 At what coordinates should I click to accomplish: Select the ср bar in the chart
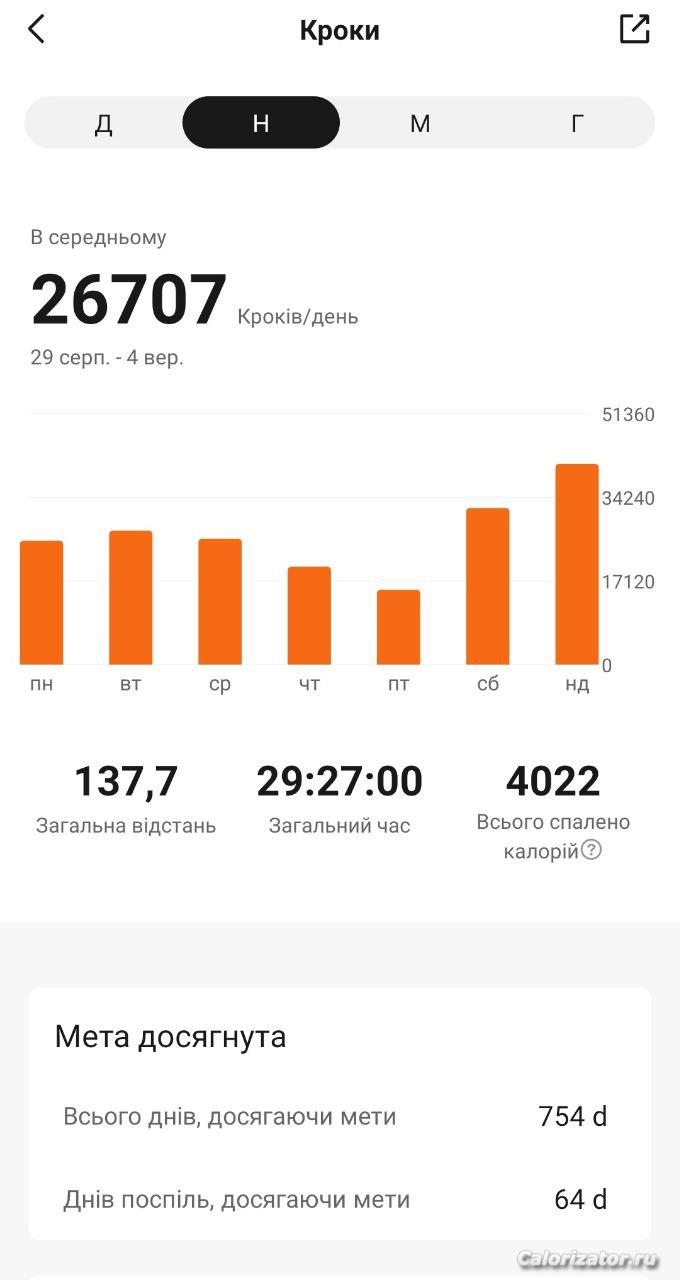[220, 602]
